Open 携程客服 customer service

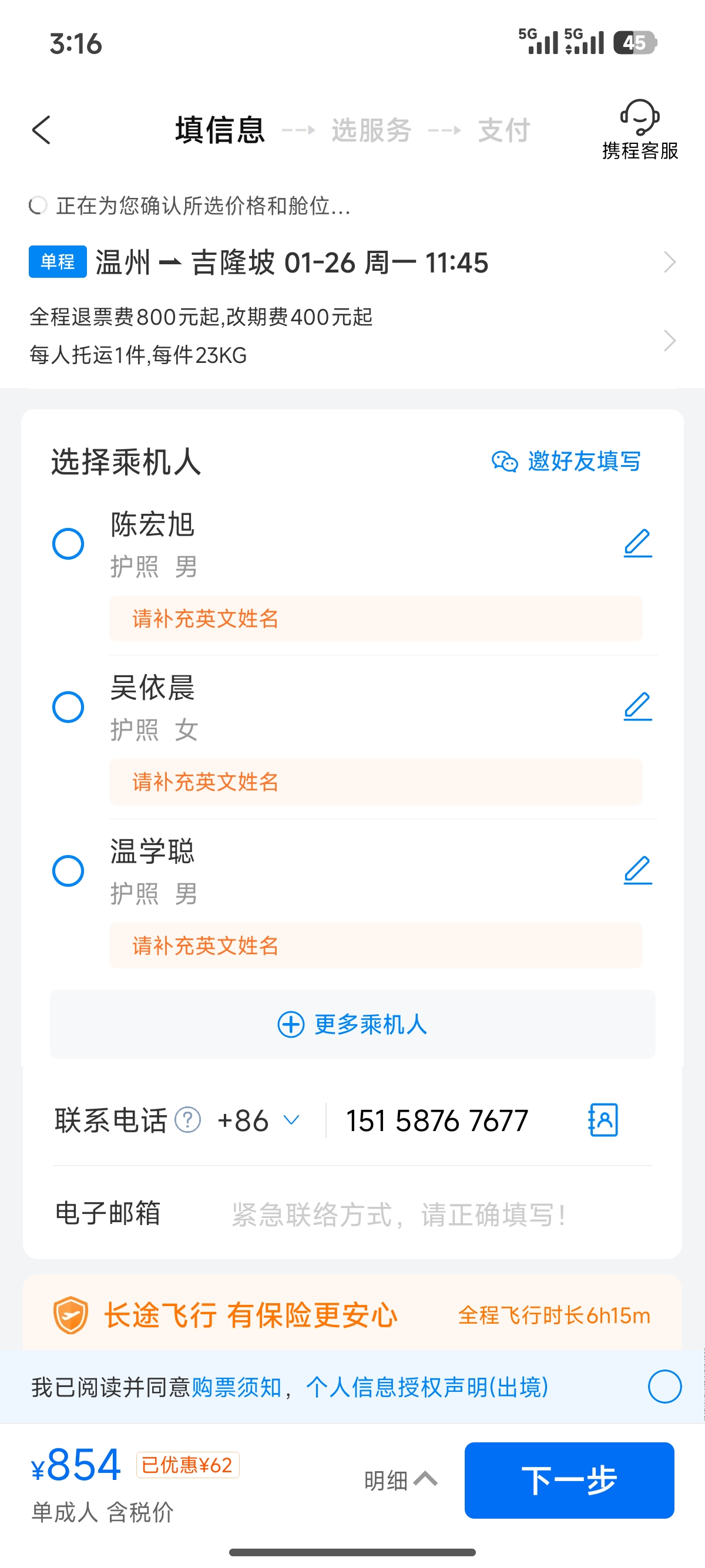(x=640, y=130)
